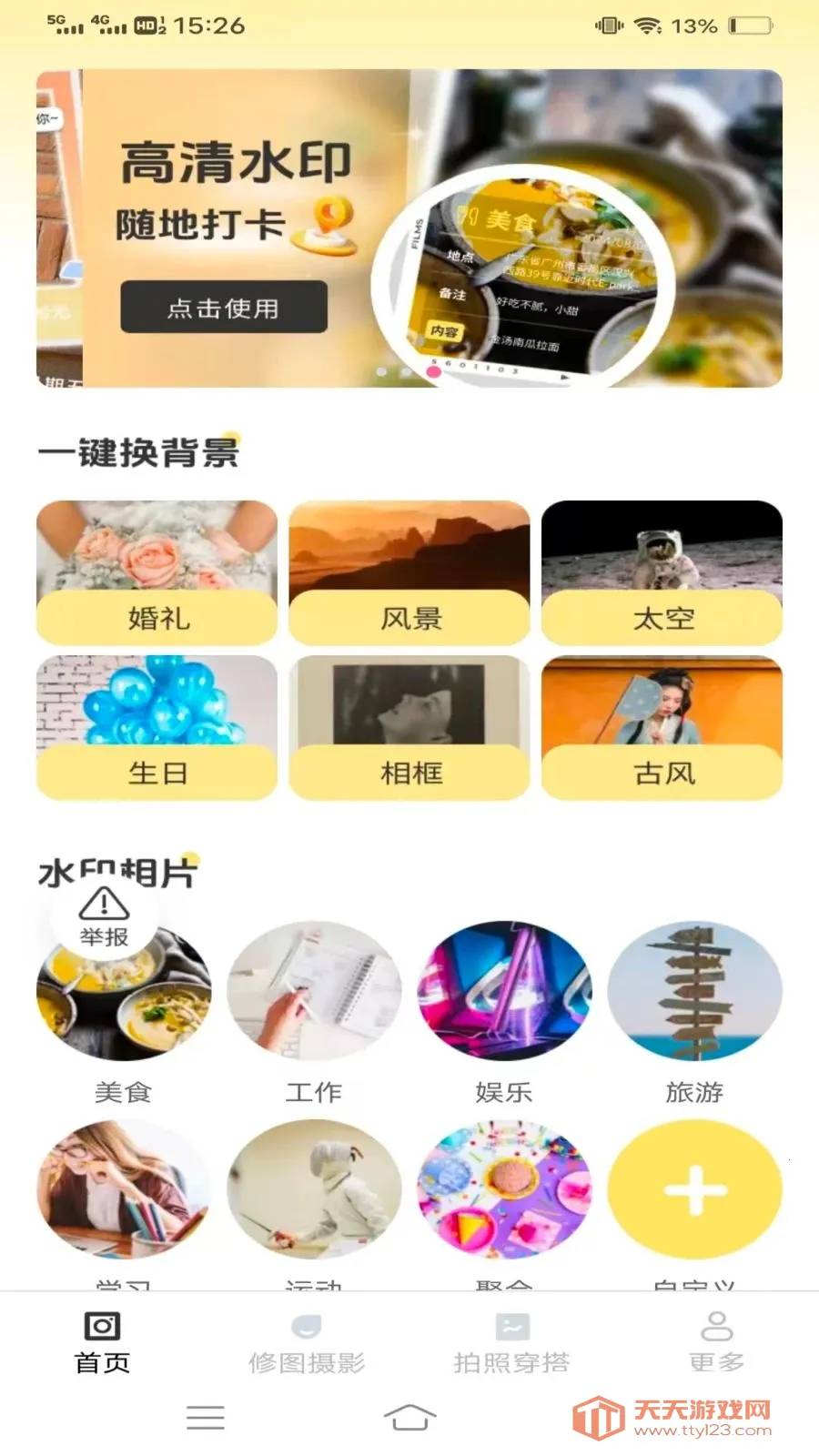Choose the party watermark template

tap(504, 1189)
